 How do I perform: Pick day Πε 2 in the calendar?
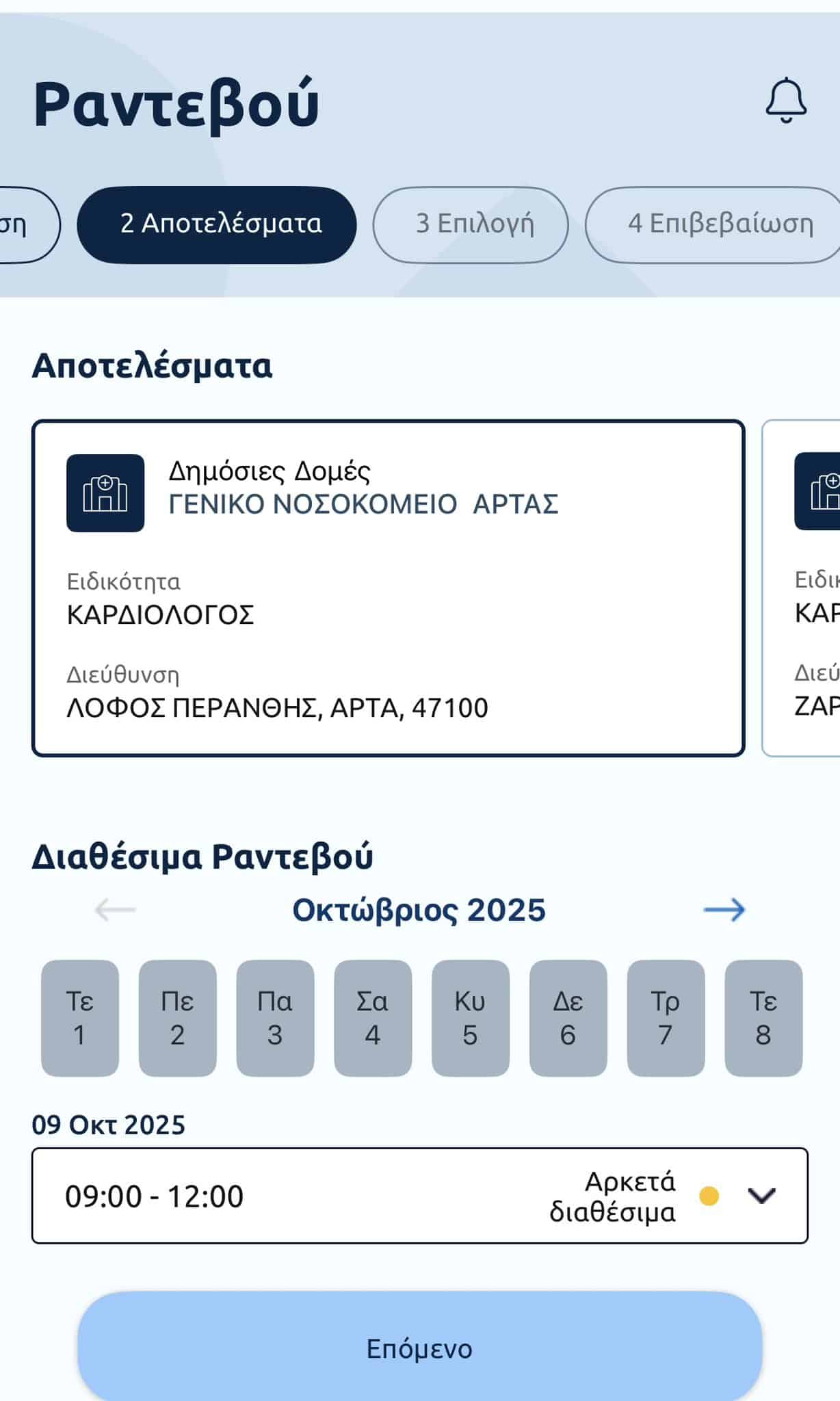(178, 1018)
